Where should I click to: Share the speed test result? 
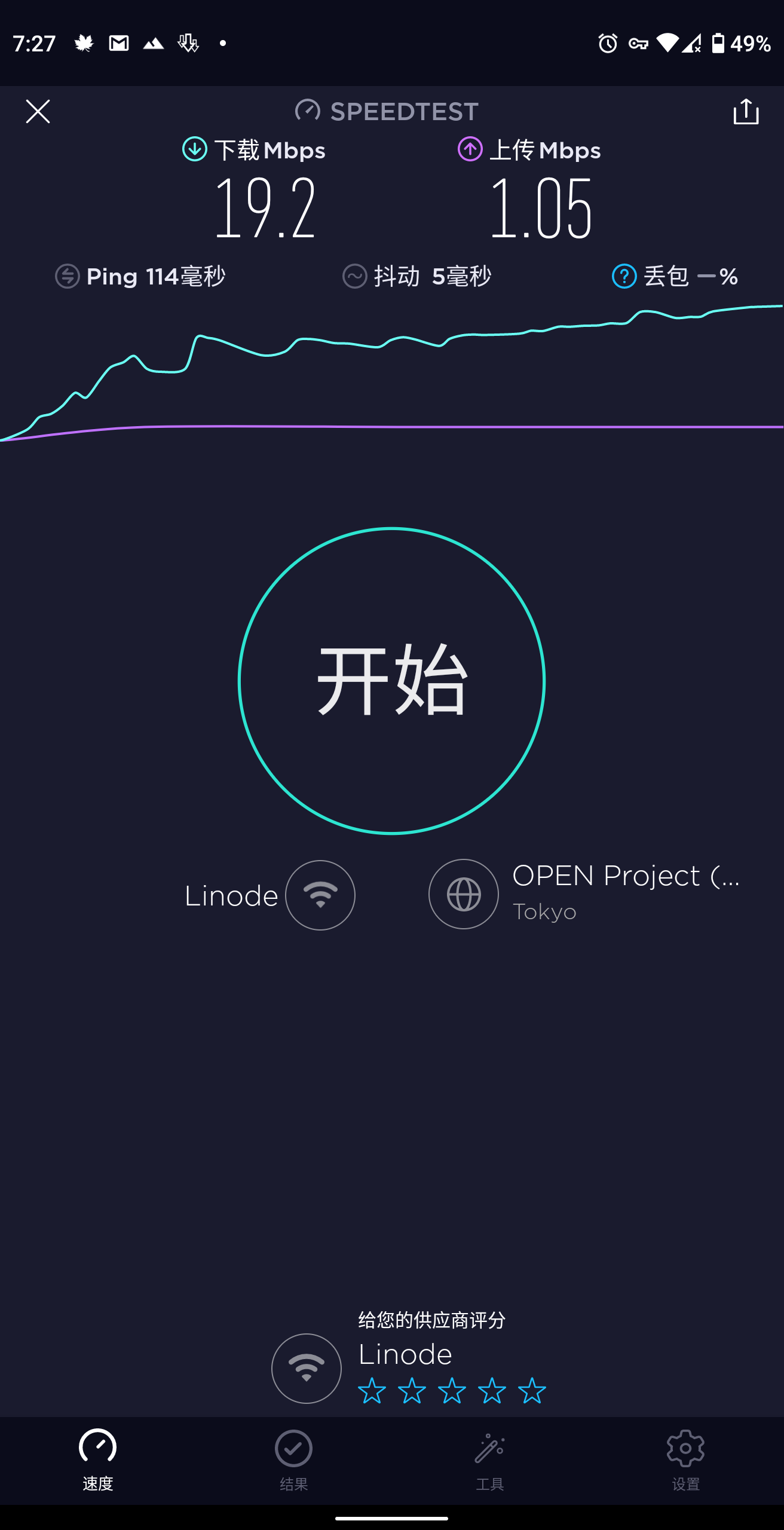(746, 112)
